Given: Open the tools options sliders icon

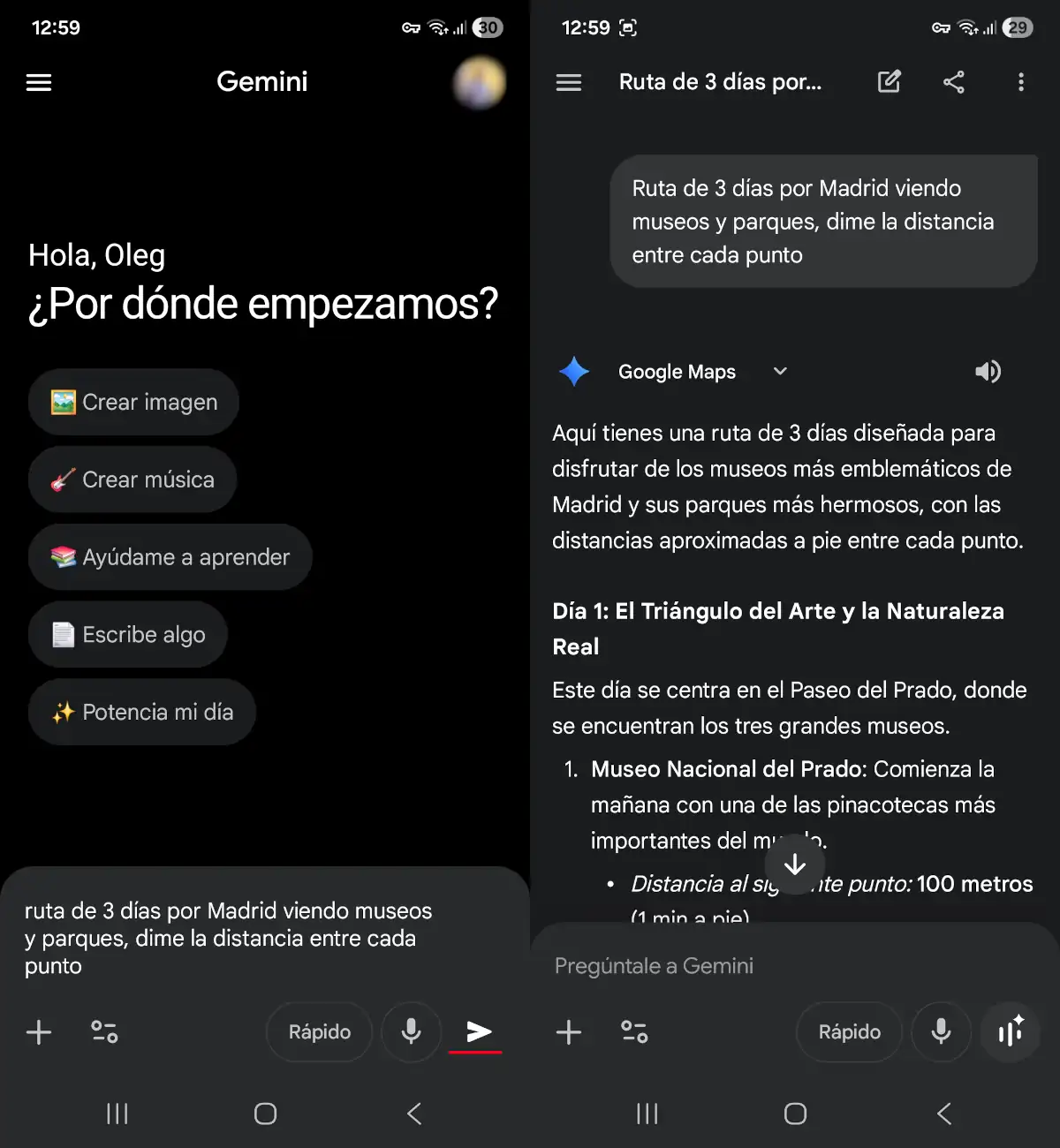Looking at the screenshot, I should (x=103, y=1031).
